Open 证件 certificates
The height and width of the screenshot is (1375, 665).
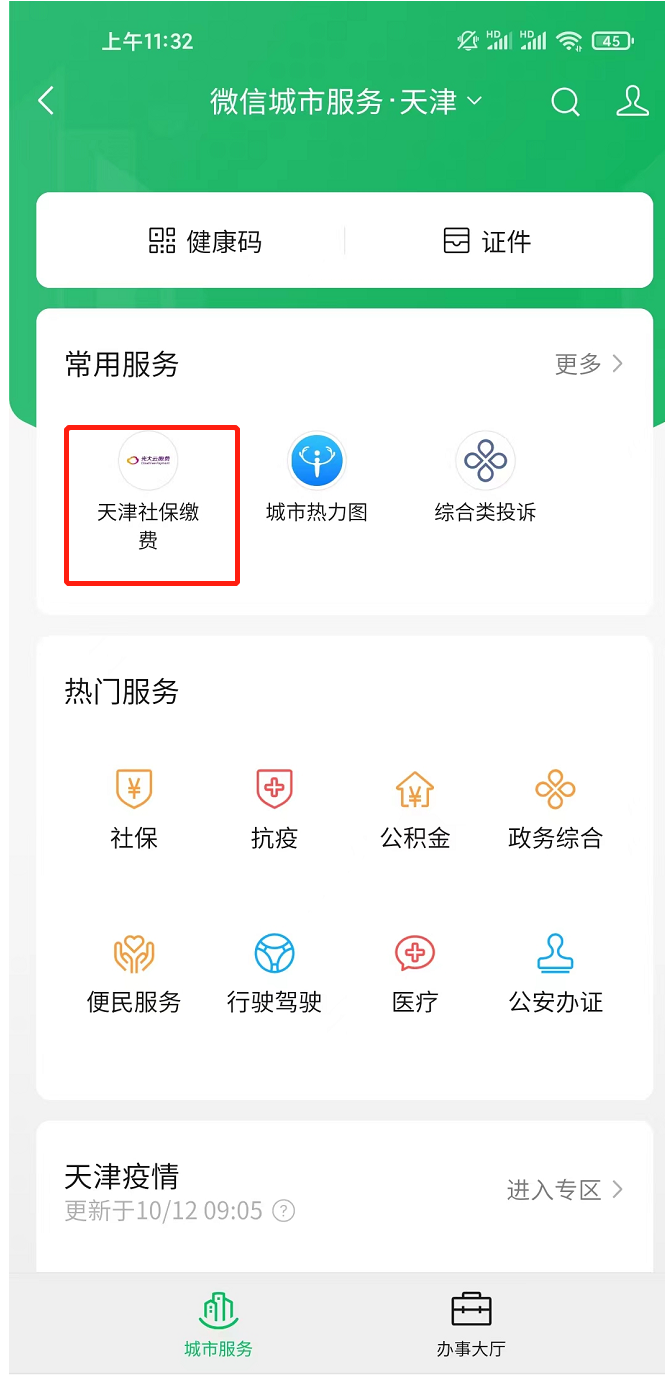tap(487, 241)
